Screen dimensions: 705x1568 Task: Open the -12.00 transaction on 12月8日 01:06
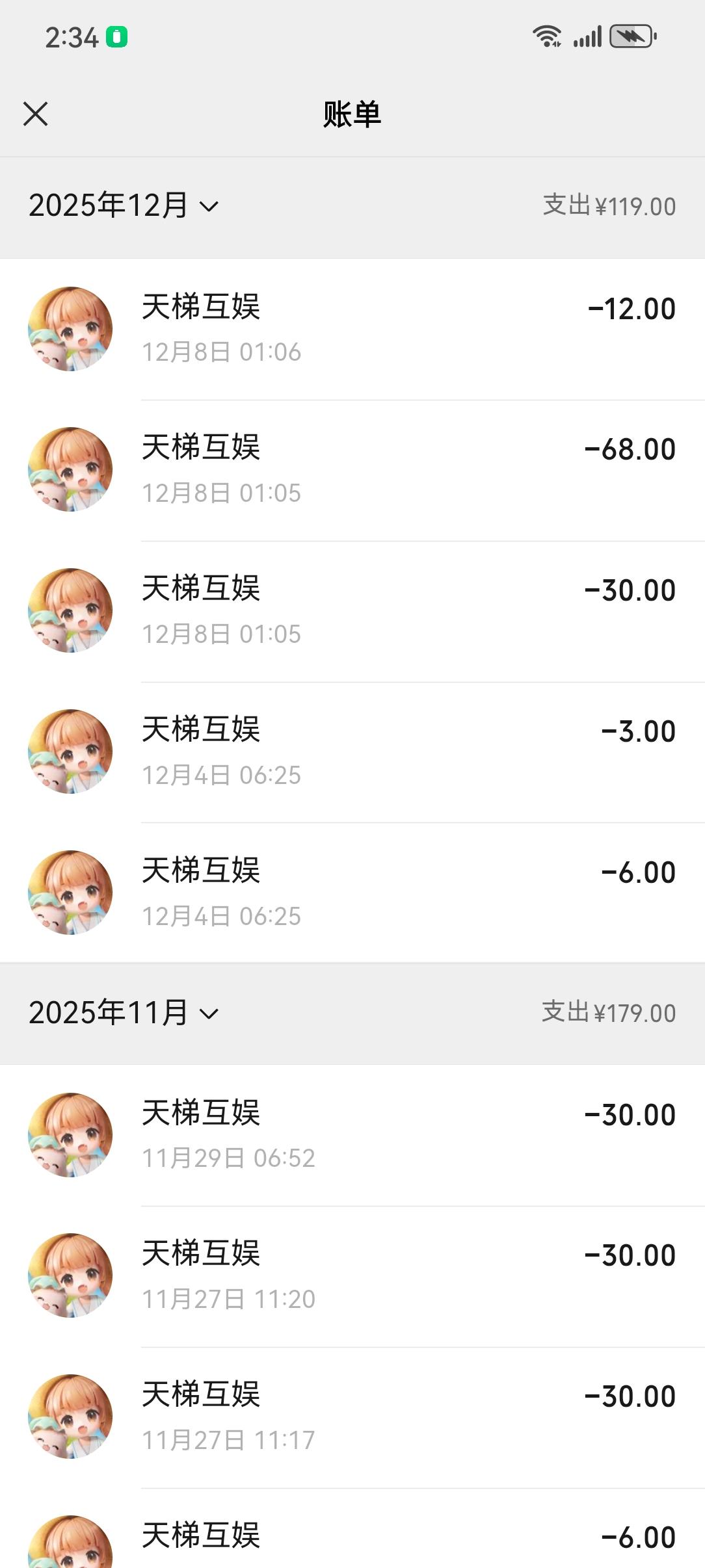(x=352, y=330)
